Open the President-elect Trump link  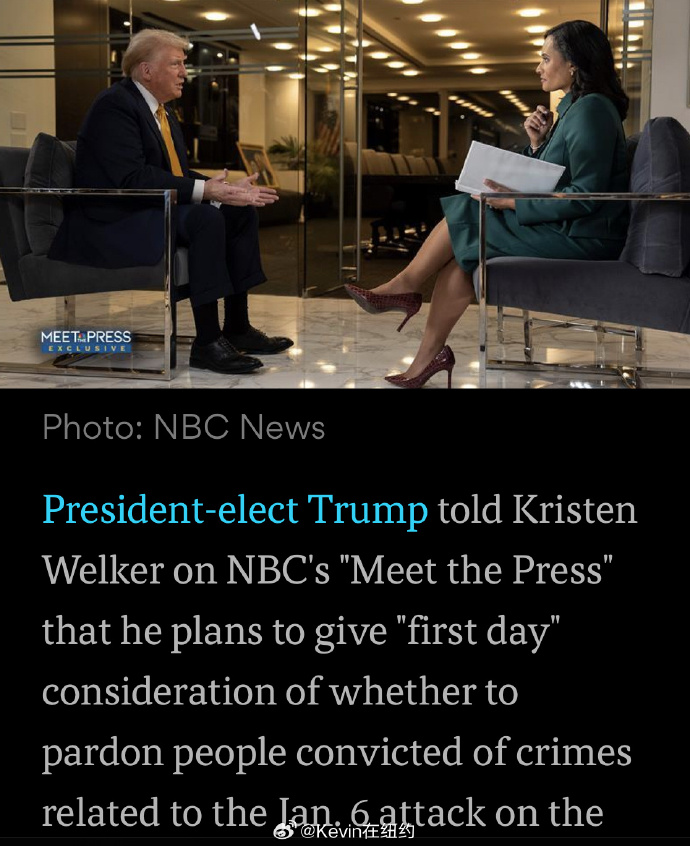pos(234,510)
